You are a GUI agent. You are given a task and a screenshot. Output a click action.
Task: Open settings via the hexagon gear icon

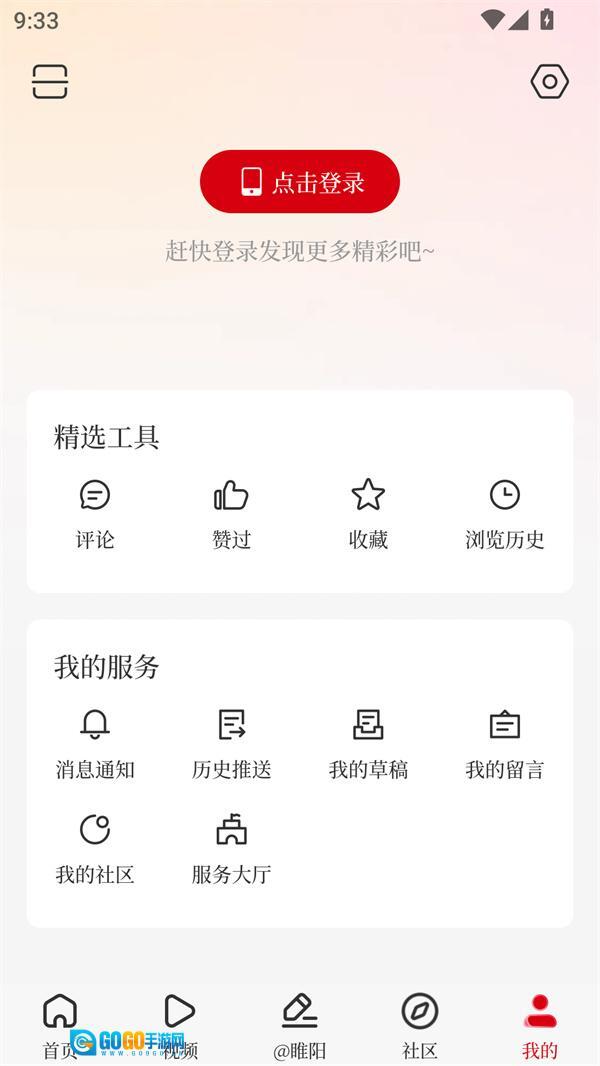(x=549, y=81)
